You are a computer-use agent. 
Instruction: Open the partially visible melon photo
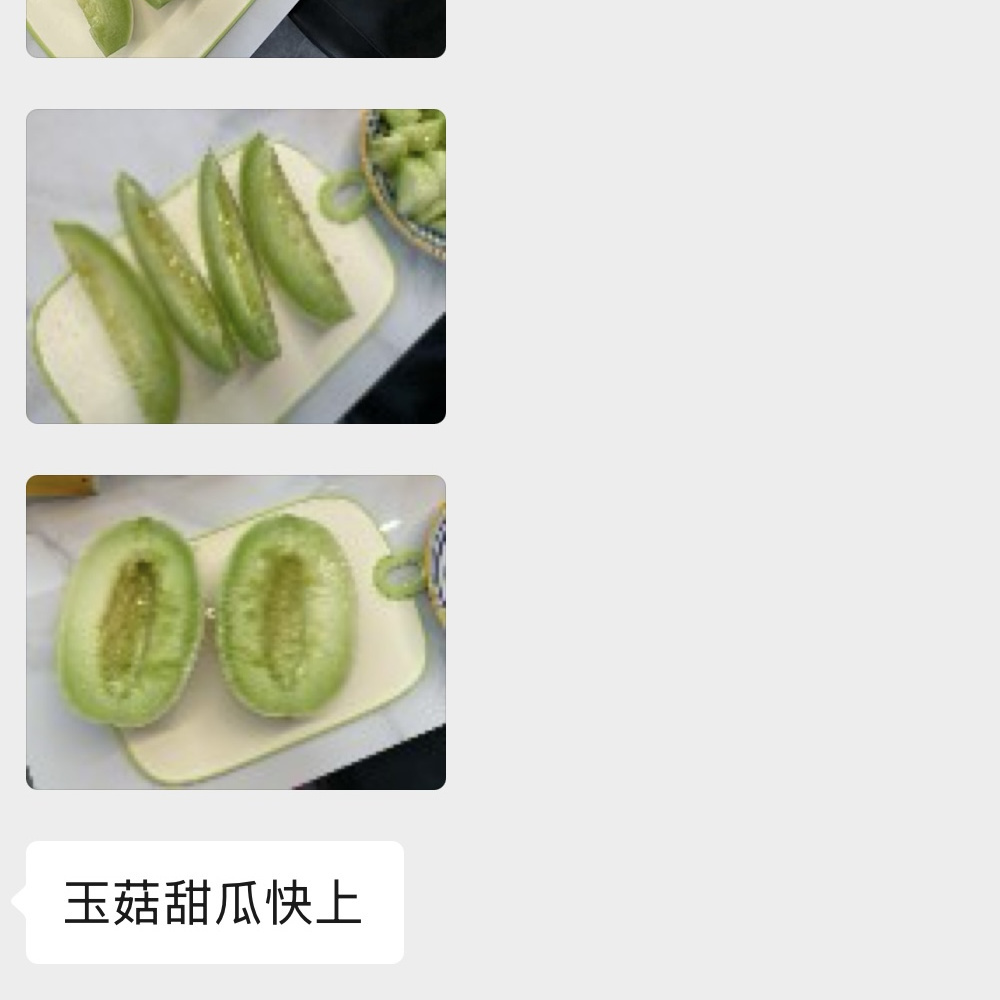coord(235,28)
